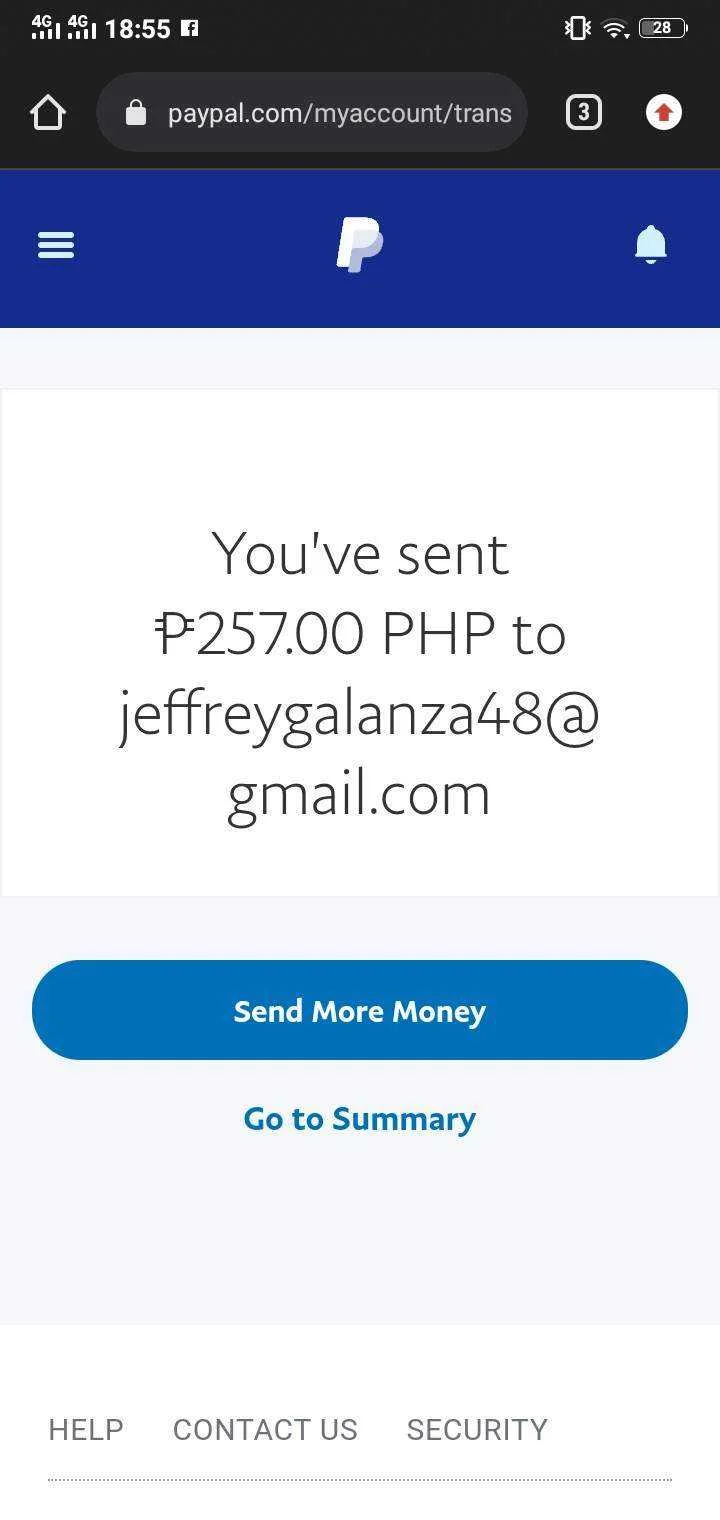
Task: Open the notifications bell
Action: pos(651,245)
